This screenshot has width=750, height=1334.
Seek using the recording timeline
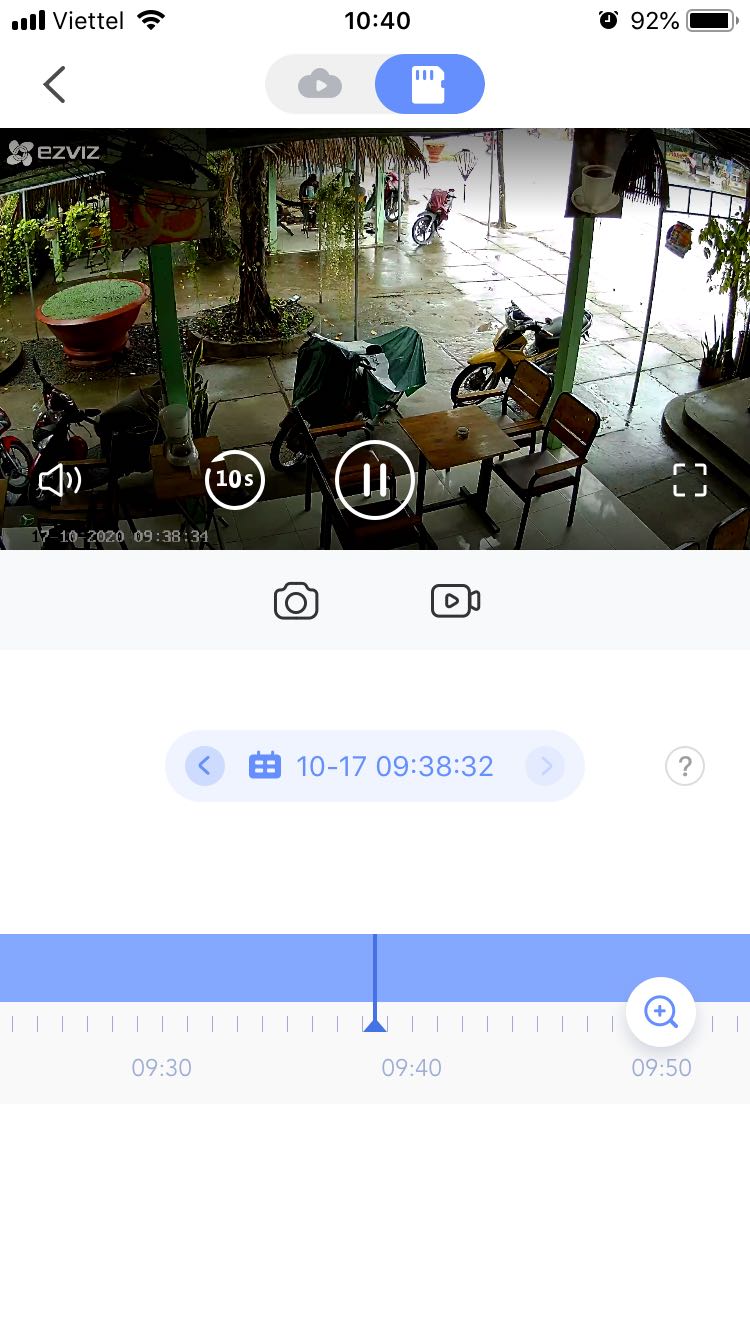[375, 967]
